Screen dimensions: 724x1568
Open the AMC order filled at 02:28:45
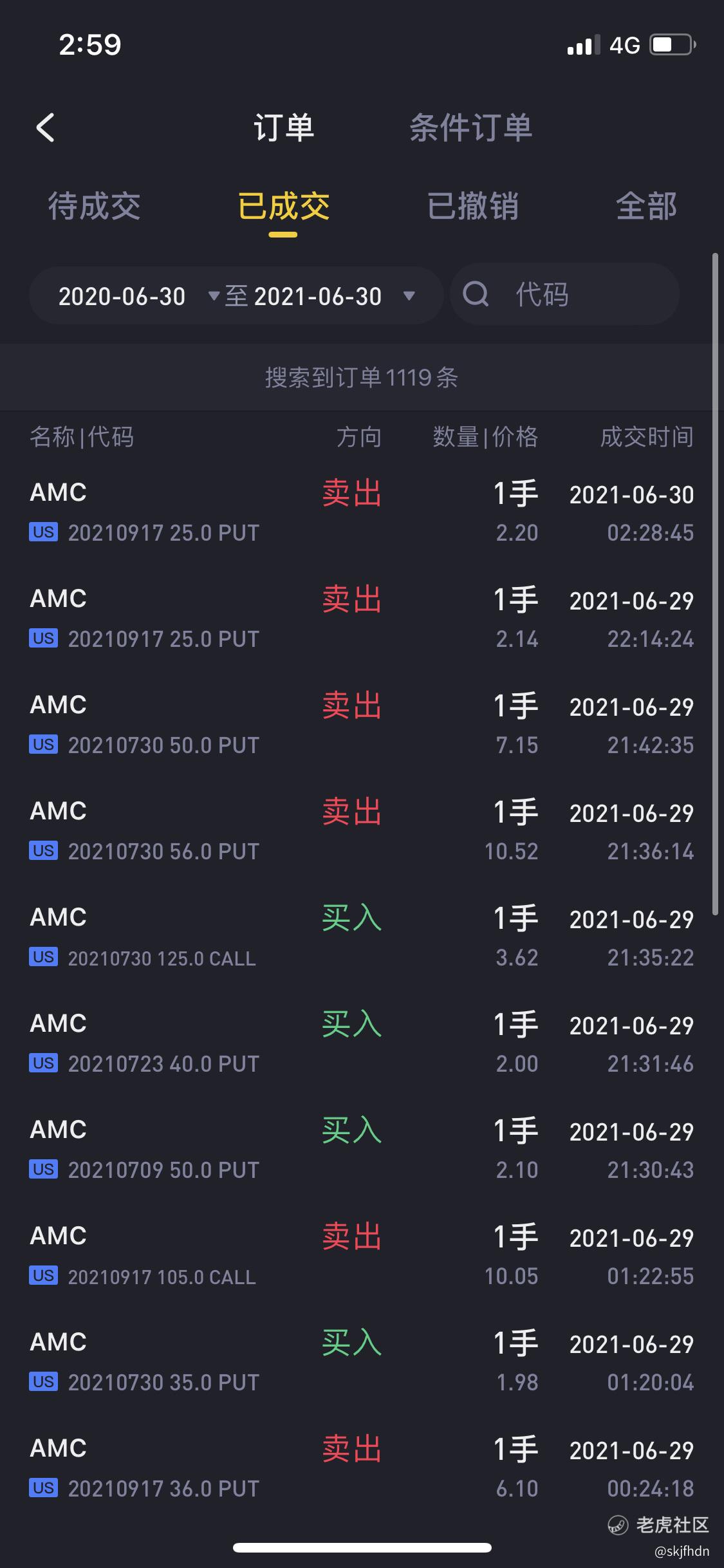[x=362, y=512]
